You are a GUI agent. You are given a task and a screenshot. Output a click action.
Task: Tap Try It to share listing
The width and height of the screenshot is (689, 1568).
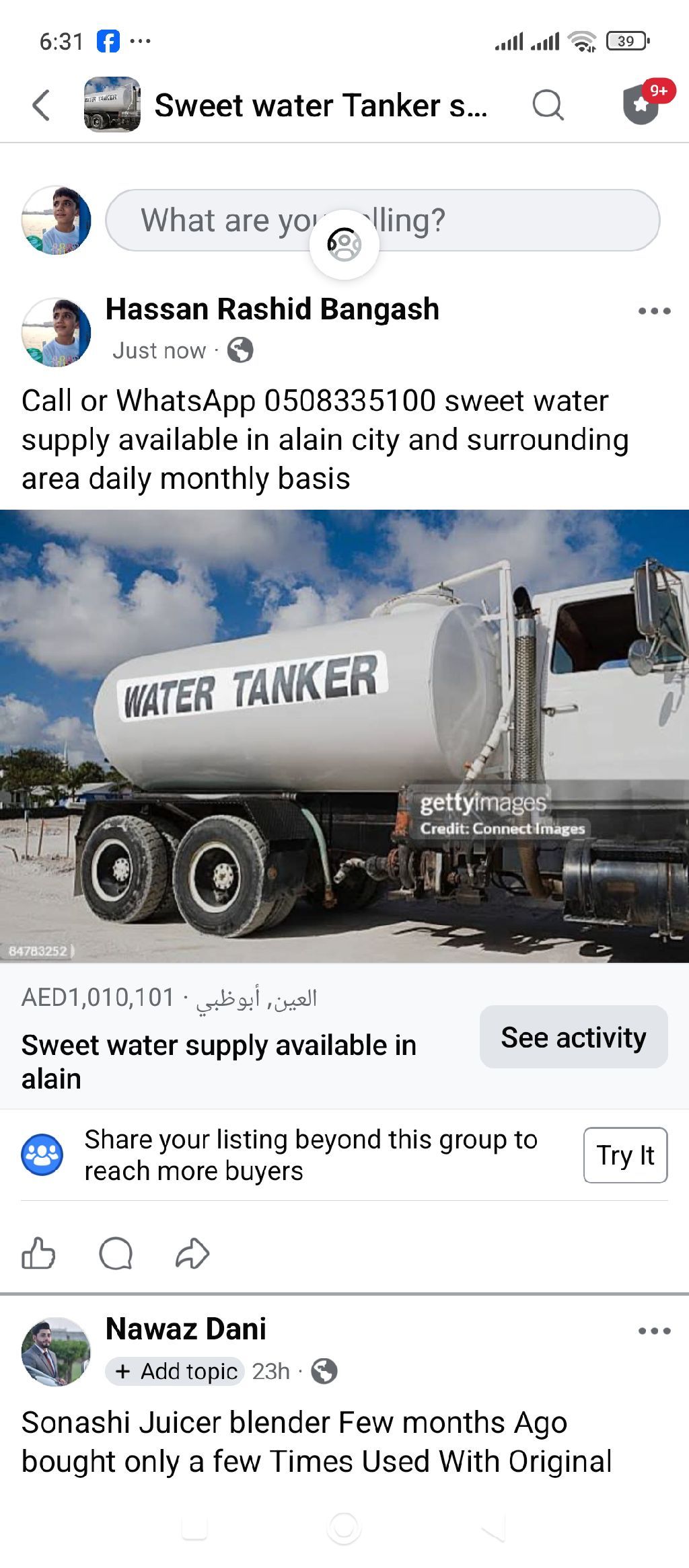pos(625,1155)
